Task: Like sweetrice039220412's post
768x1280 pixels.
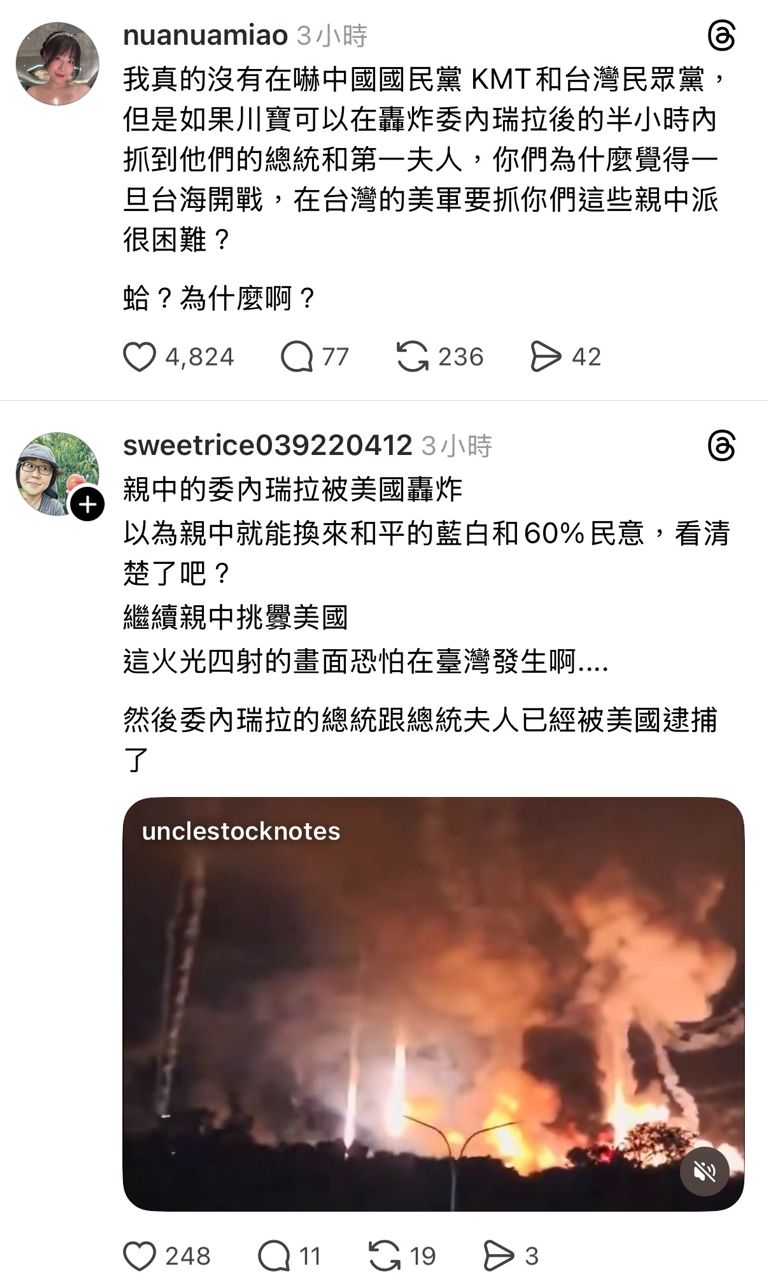Action: click(x=140, y=1255)
